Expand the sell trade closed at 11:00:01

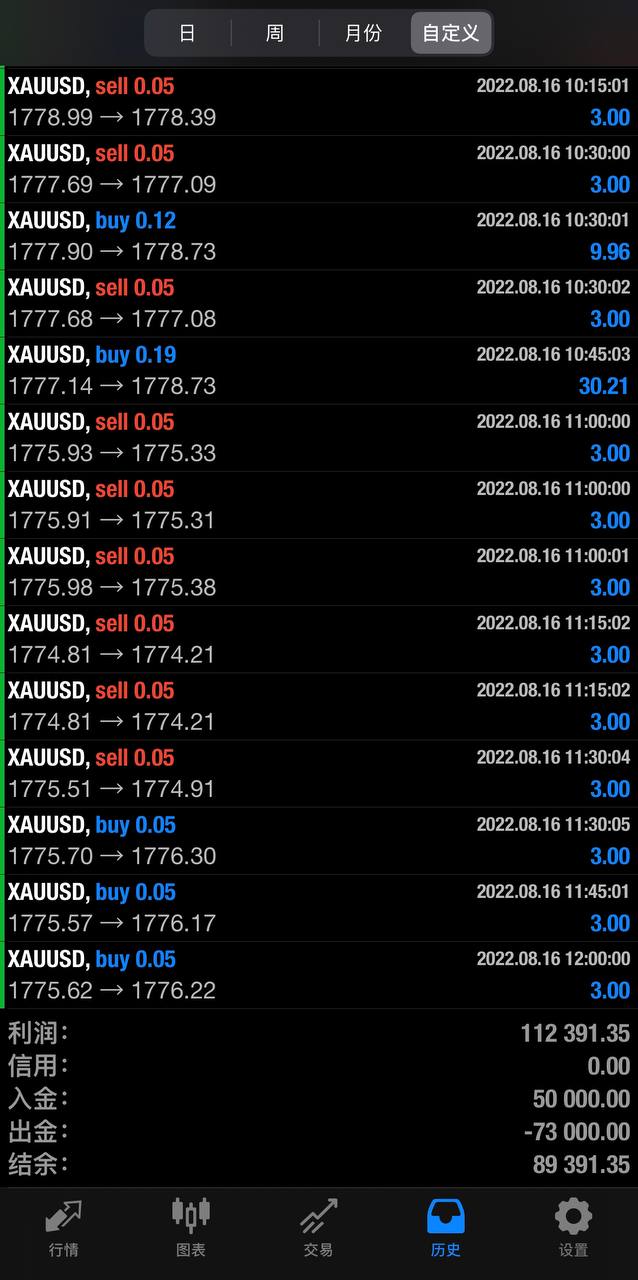tap(319, 572)
